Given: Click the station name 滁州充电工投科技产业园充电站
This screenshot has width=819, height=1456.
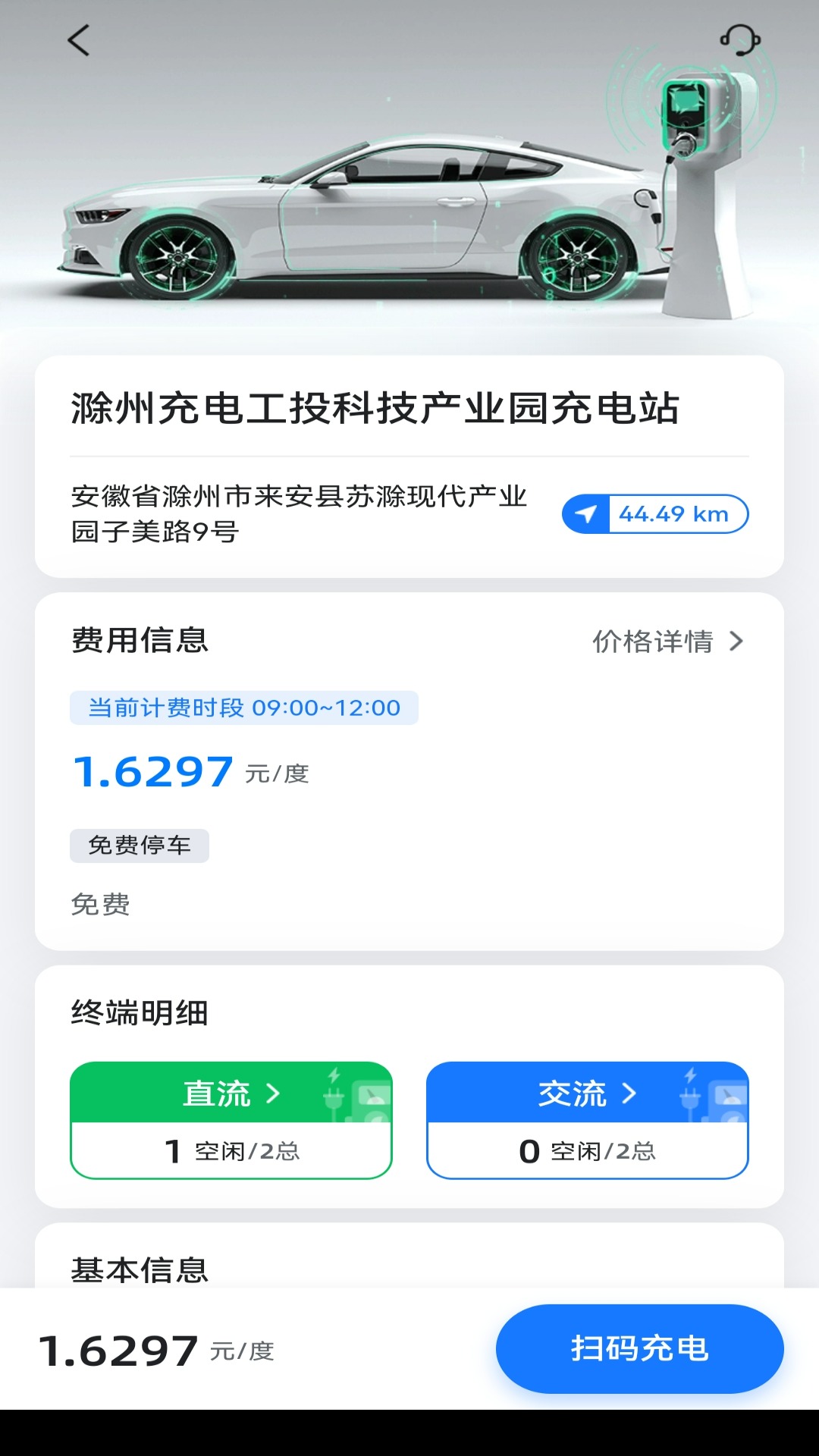Looking at the screenshot, I should coord(377,406).
